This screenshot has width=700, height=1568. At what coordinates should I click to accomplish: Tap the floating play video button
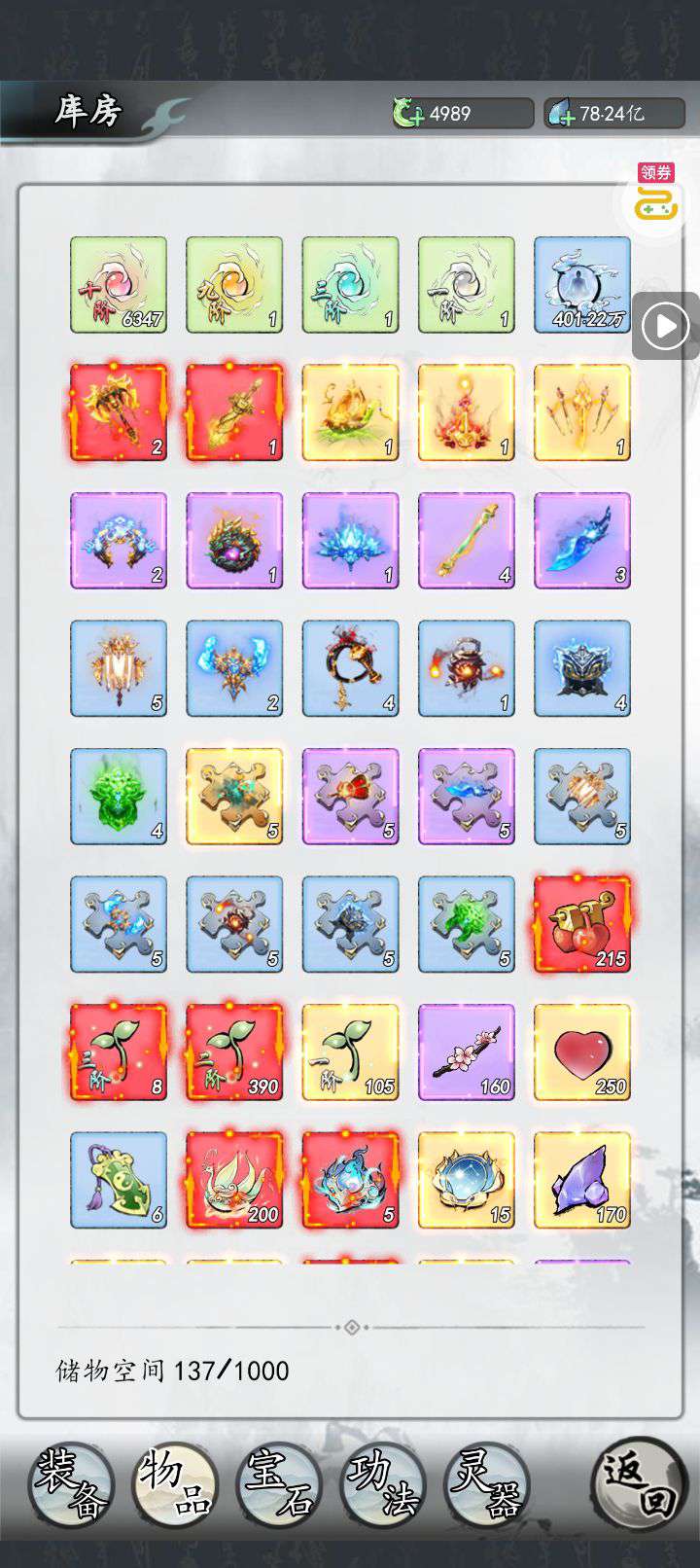[666, 326]
